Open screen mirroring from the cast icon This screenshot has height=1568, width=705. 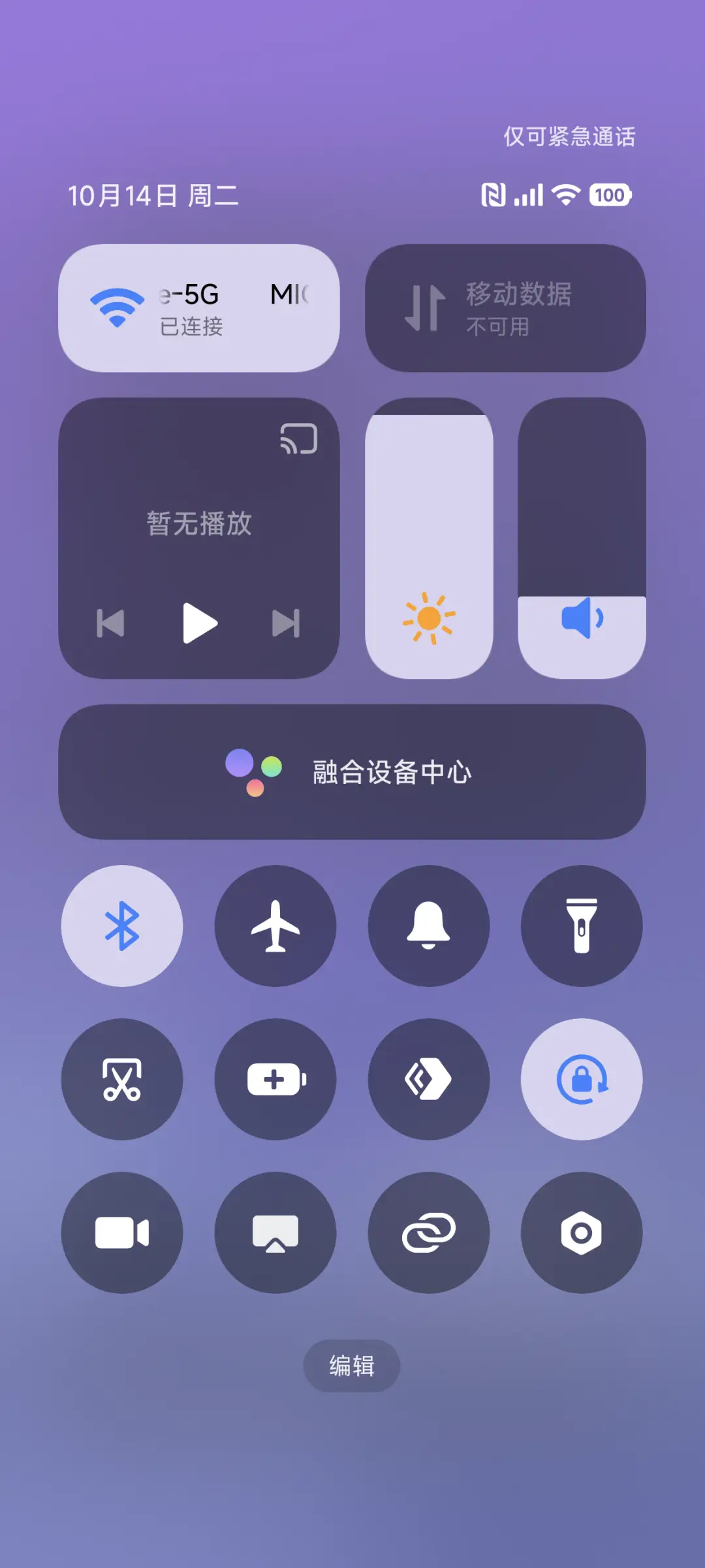click(x=275, y=1232)
